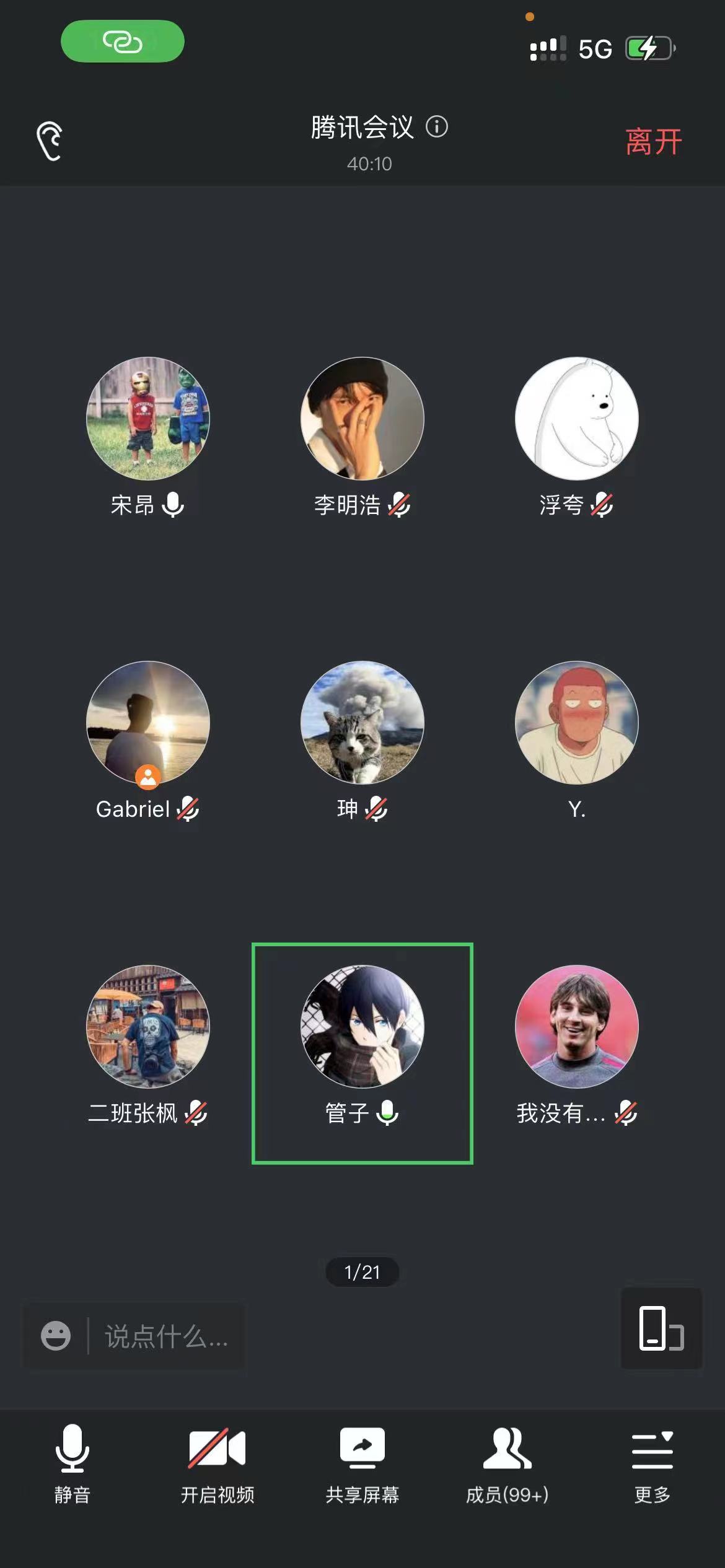Select participant 二班张枫
The height and width of the screenshot is (1568, 725).
(148, 1027)
